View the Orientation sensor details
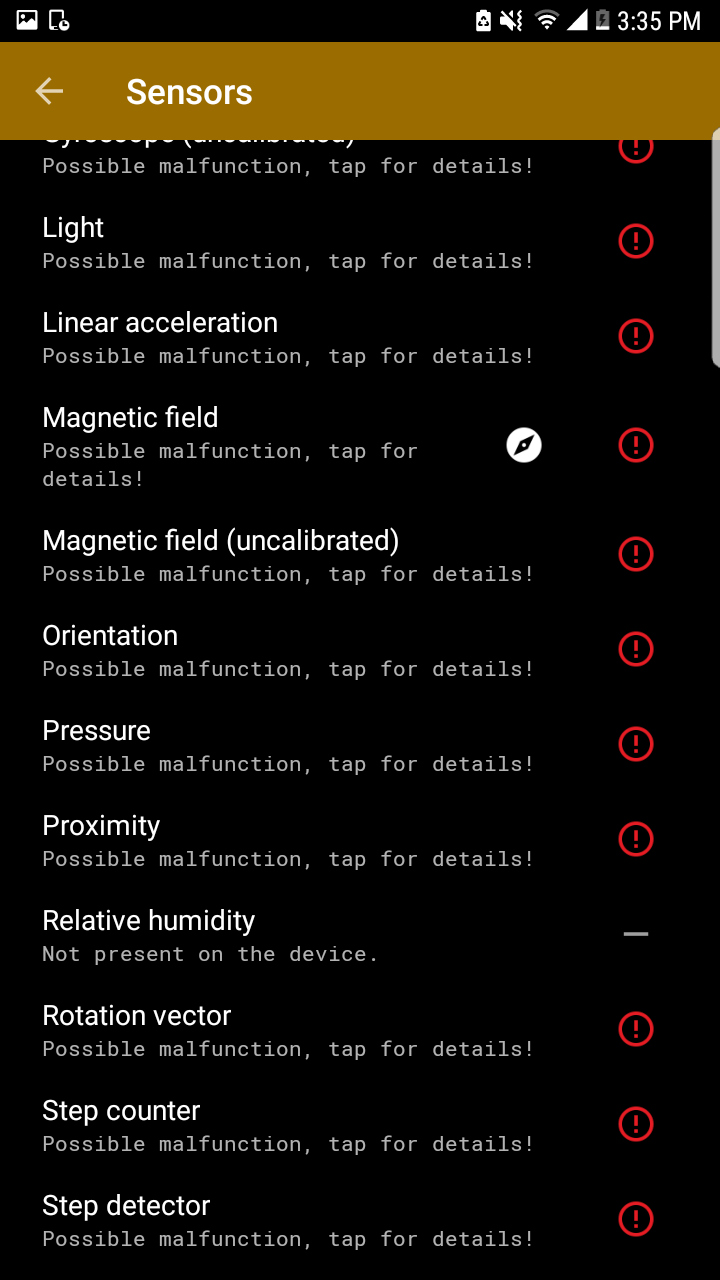This screenshot has height=1280, width=720. [x=360, y=650]
